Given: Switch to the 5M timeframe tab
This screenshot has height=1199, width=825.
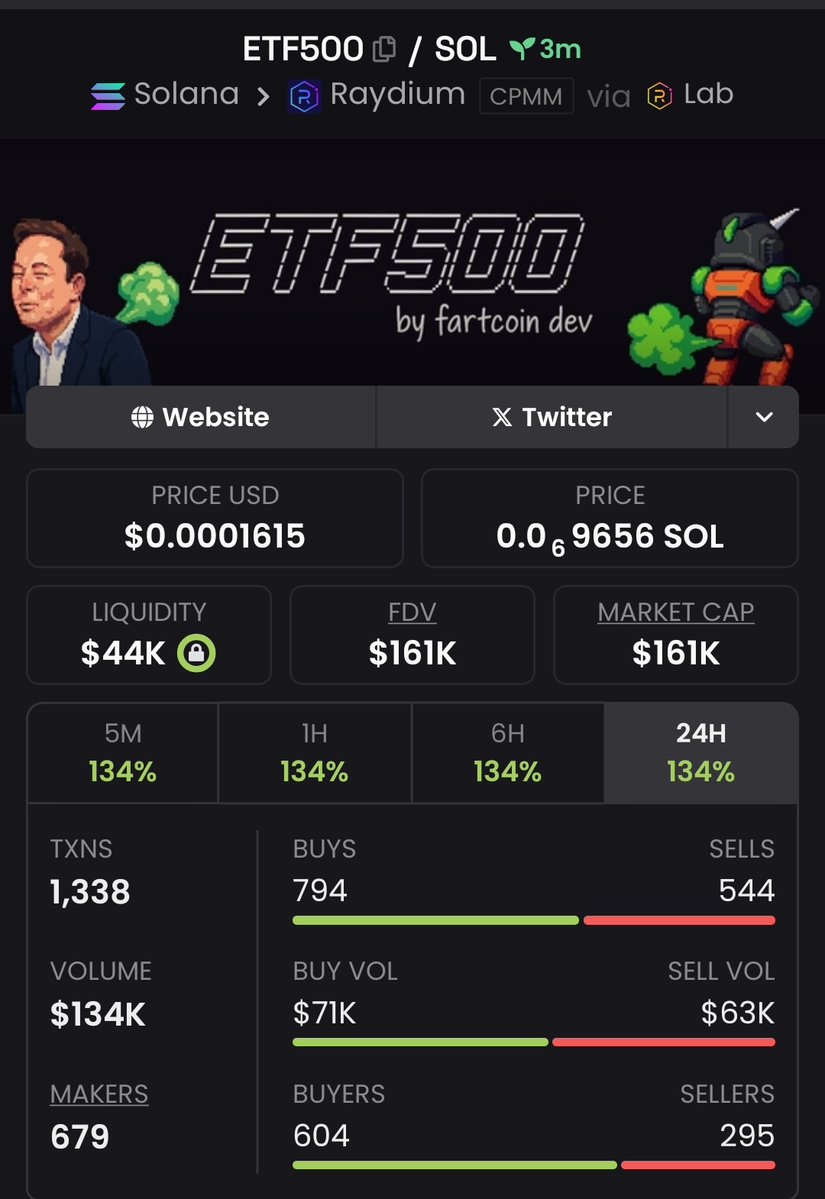Looking at the screenshot, I should pyautogui.click(x=122, y=752).
